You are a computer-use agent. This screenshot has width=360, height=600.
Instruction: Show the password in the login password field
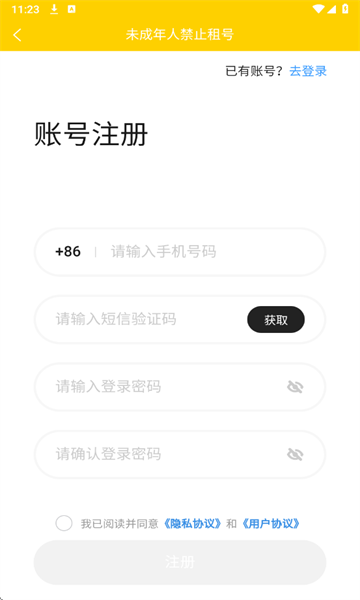295,387
